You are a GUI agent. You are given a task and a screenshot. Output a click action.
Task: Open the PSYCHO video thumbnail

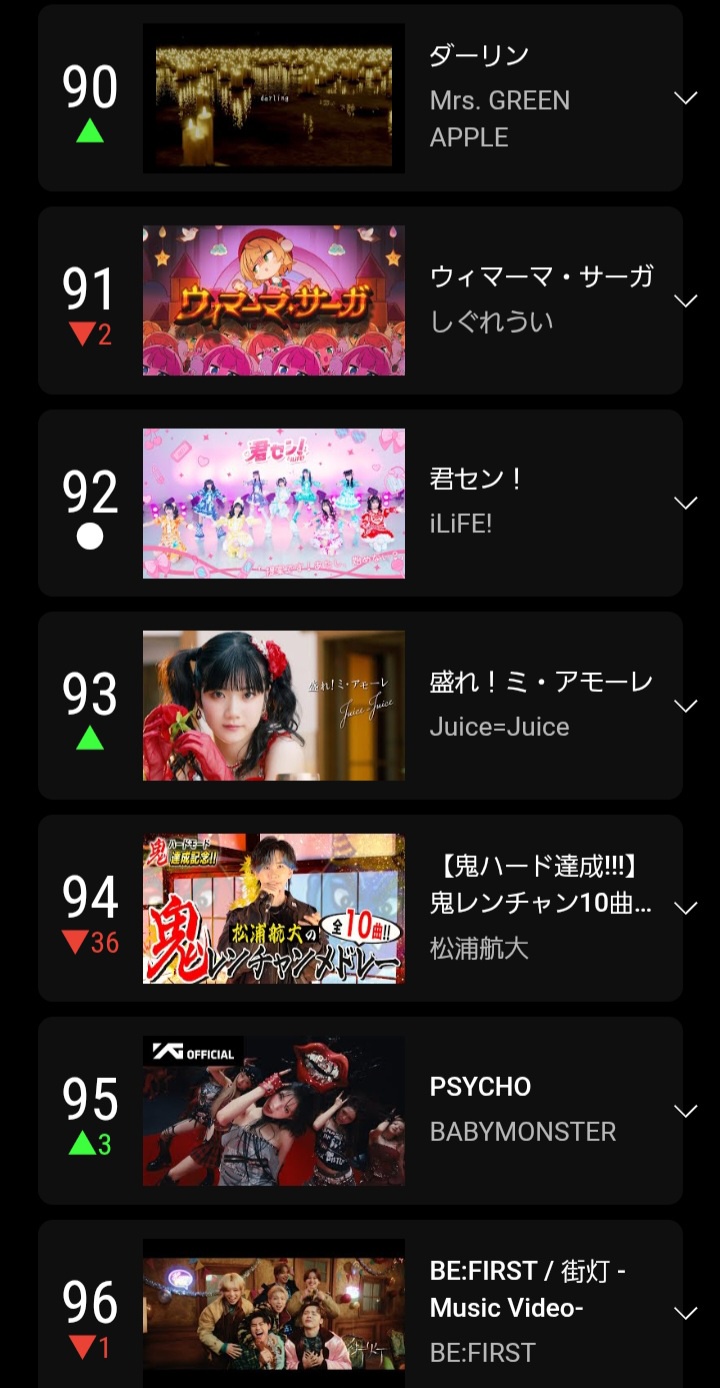[274, 1111]
